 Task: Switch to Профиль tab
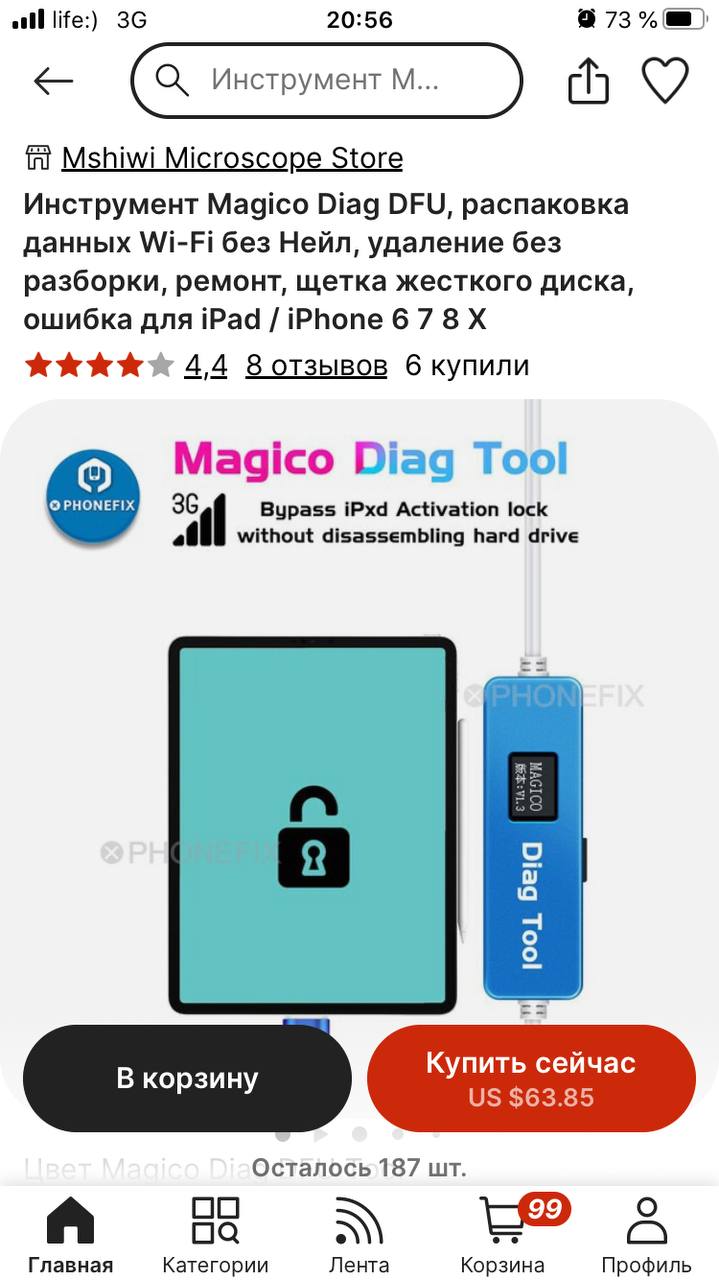click(x=646, y=1235)
